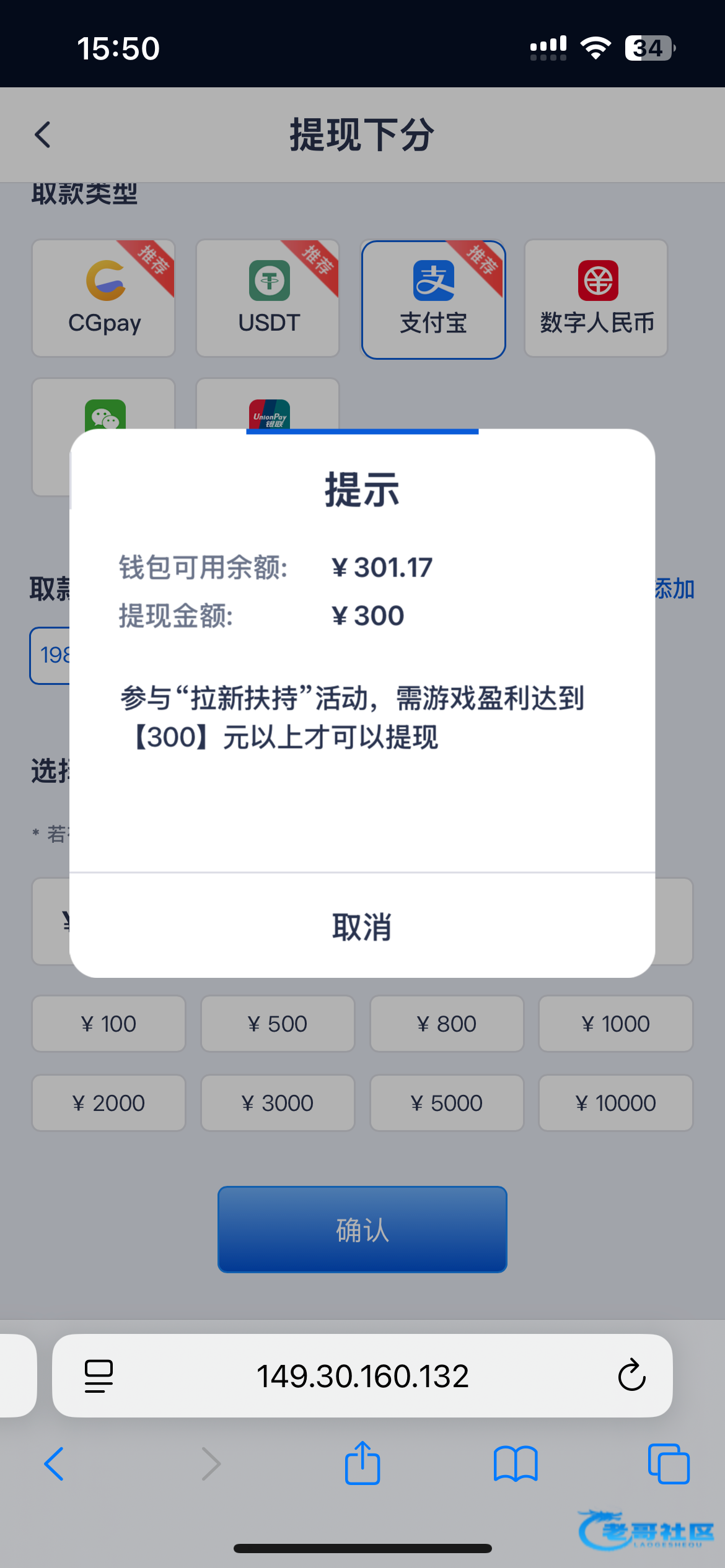Go back from the 提现下分 page
This screenshot has width=725, height=1568.
pyautogui.click(x=43, y=134)
